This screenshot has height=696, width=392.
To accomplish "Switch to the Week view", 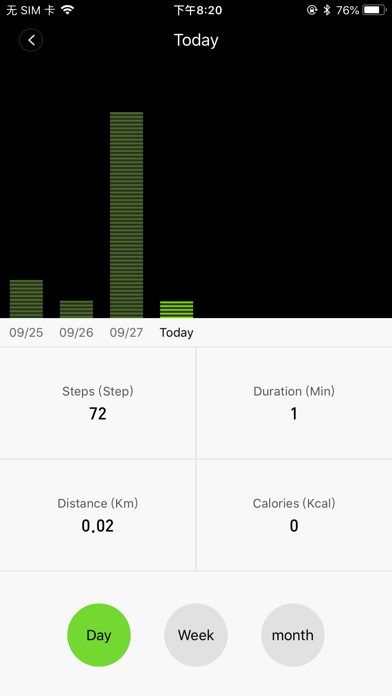I will (x=196, y=635).
